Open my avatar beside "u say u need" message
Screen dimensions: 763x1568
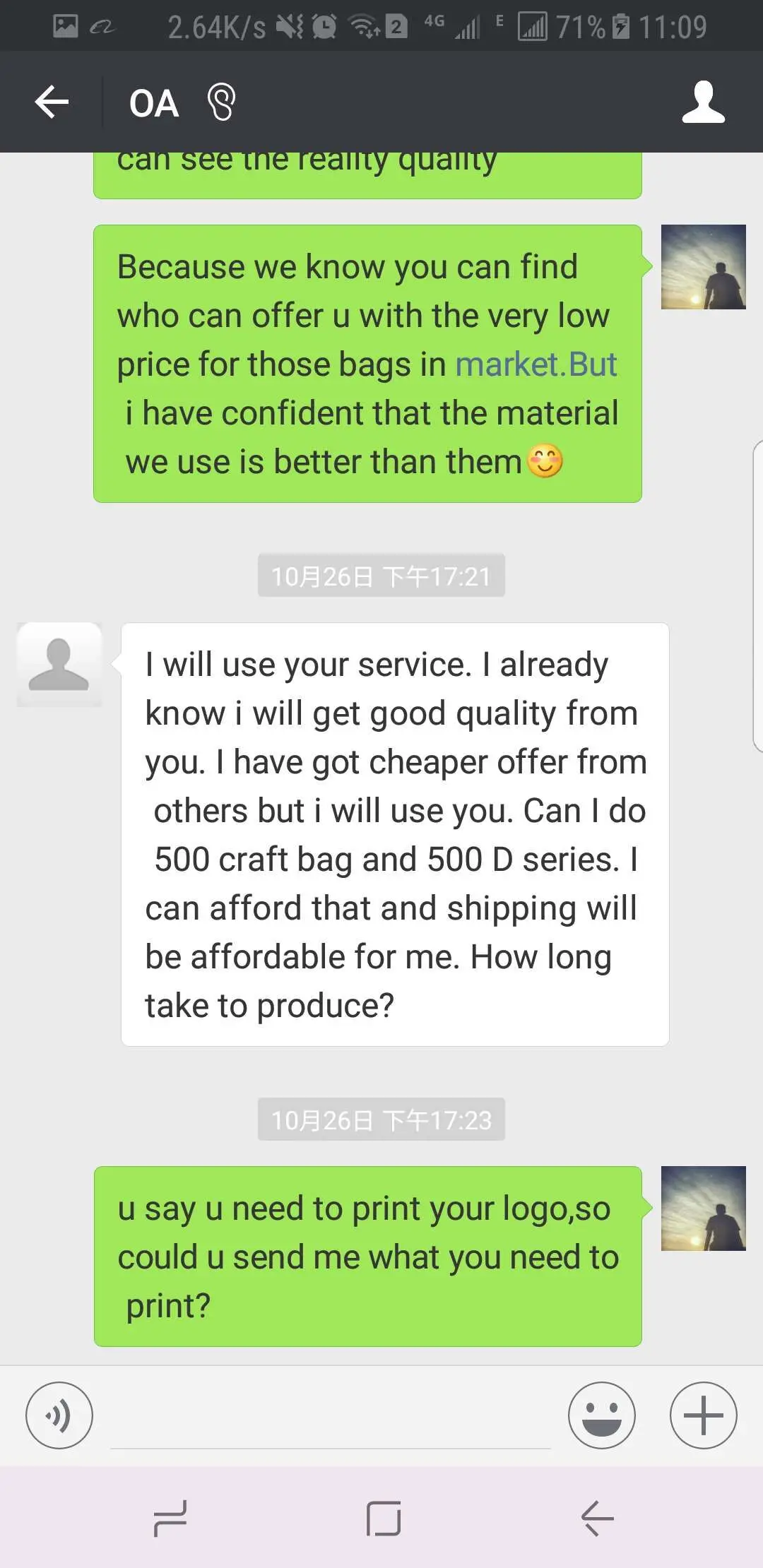[x=703, y=1208]
